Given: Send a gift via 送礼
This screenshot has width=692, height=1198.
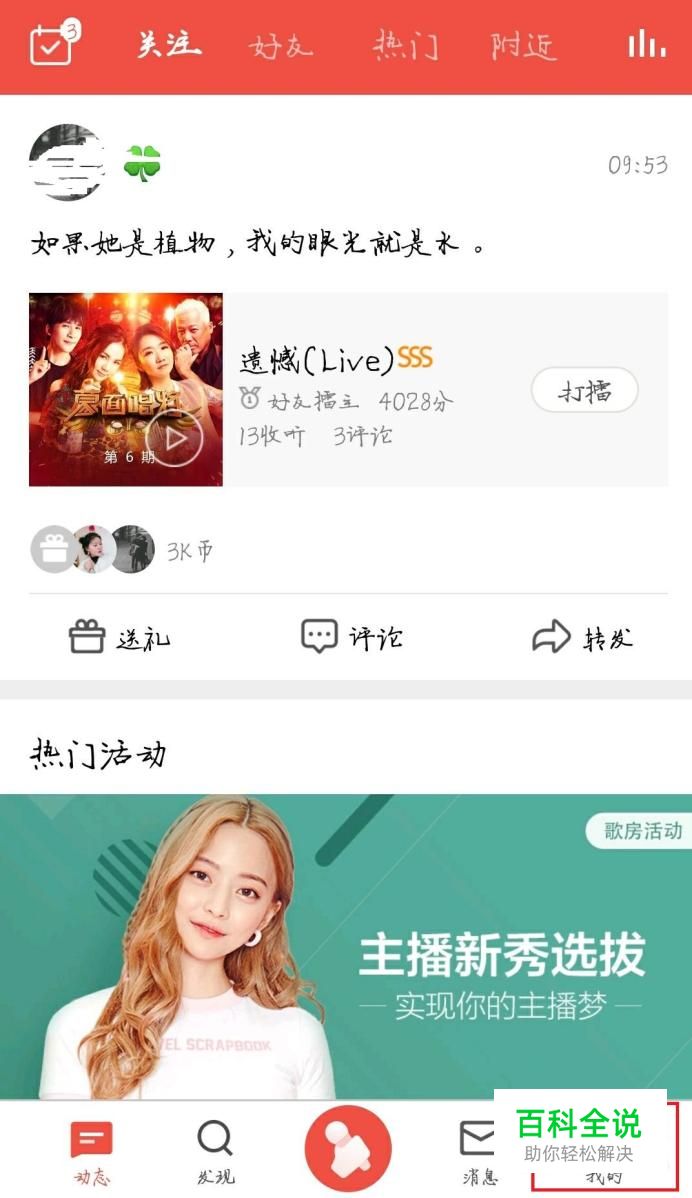Looking at the screenshot, I should pos(119,637).
